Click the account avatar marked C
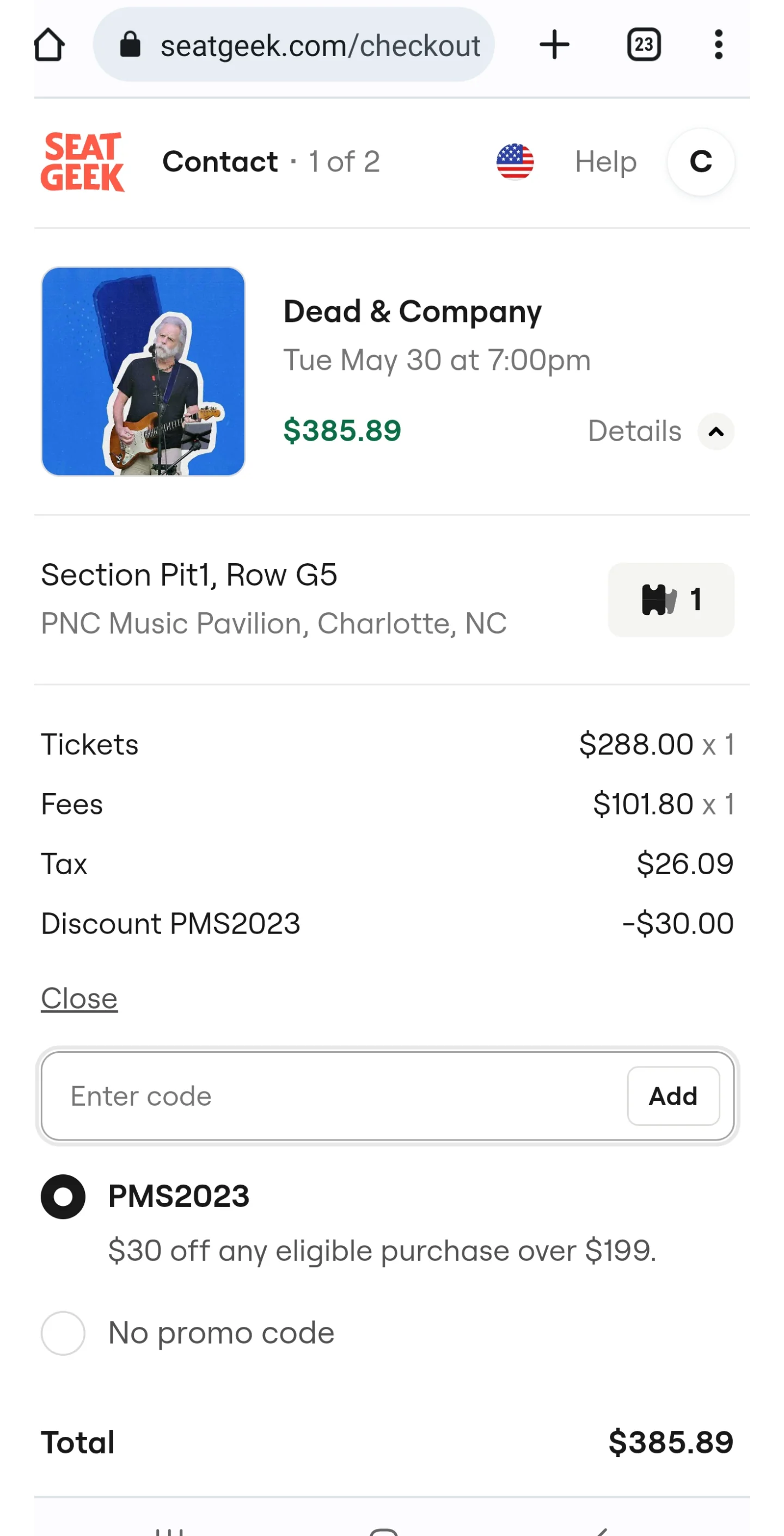 (x=701, y=162)
